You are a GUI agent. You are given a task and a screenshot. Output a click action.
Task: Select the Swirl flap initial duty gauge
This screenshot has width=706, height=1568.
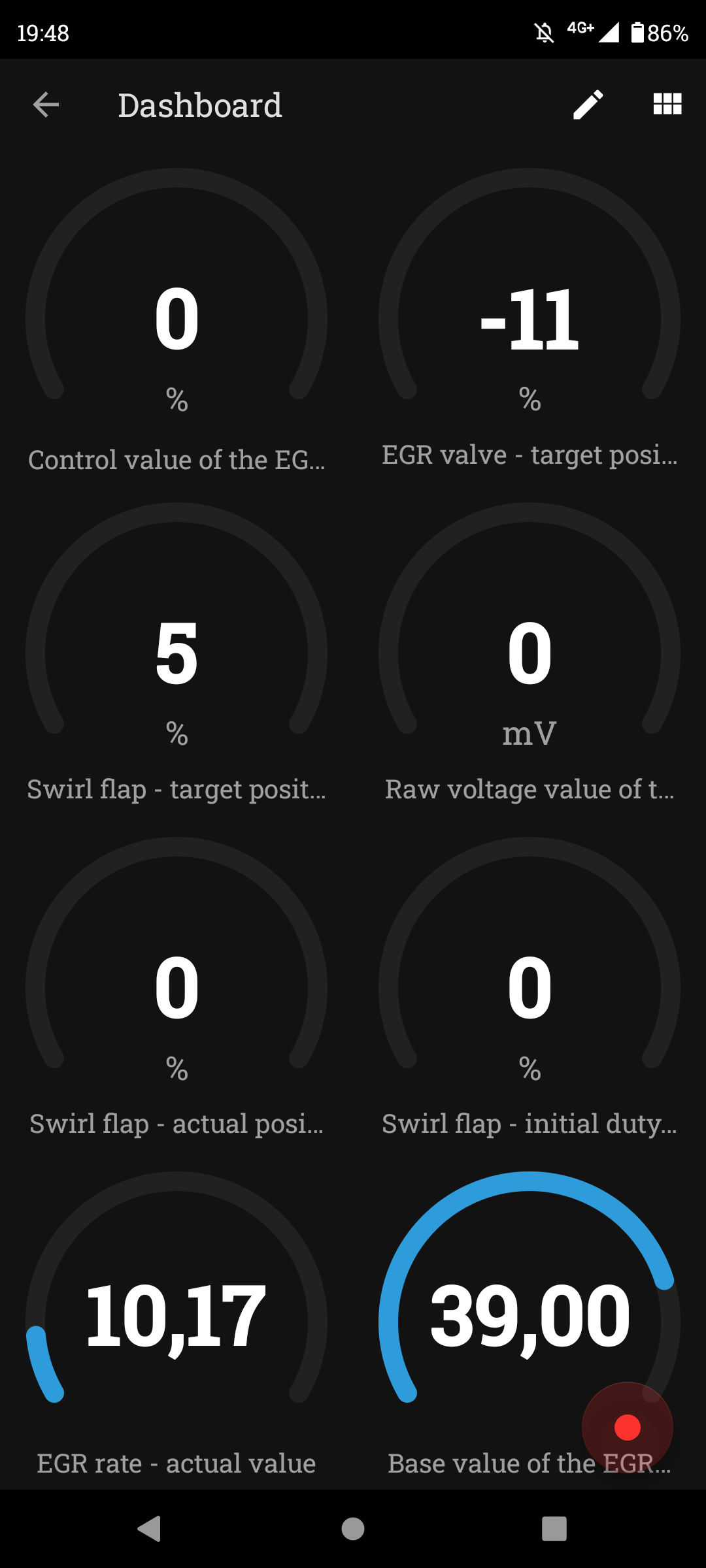pyautogui.click(x=529, y=989)
